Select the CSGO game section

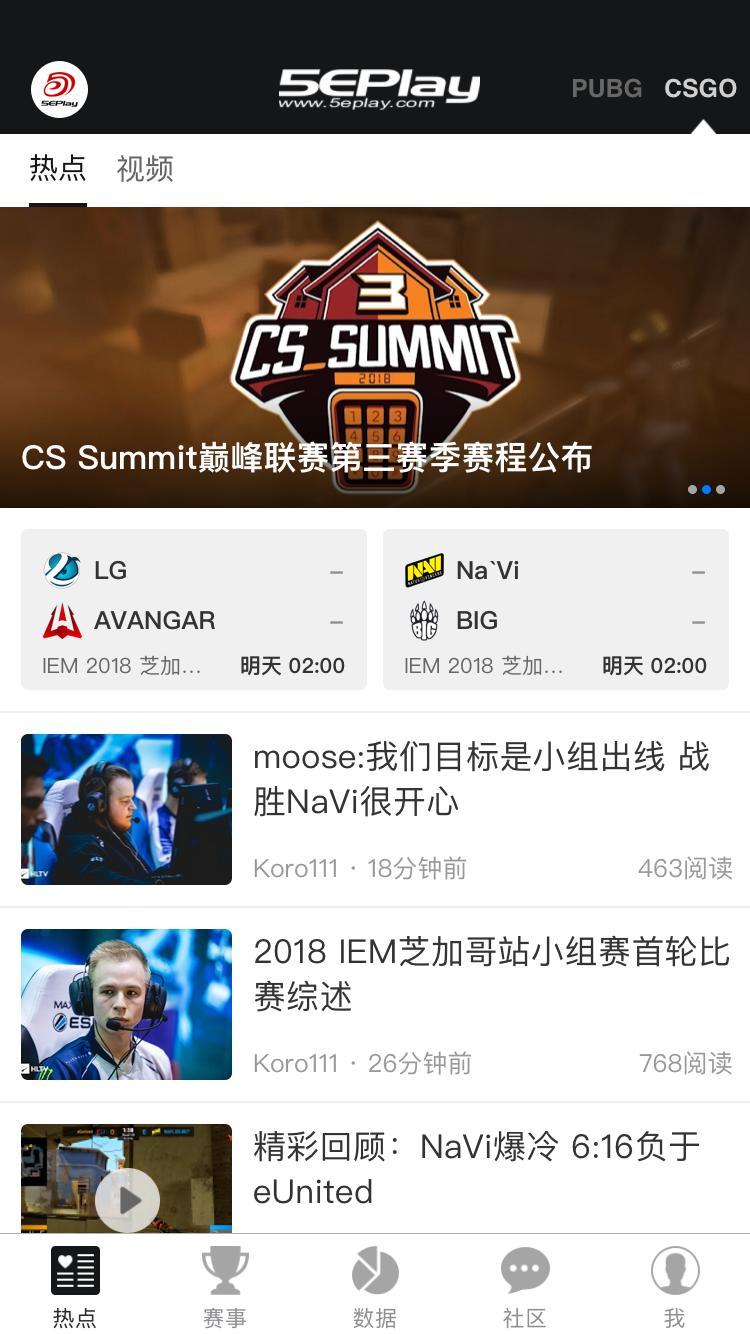pyautogui.click(x=700, y=88)
